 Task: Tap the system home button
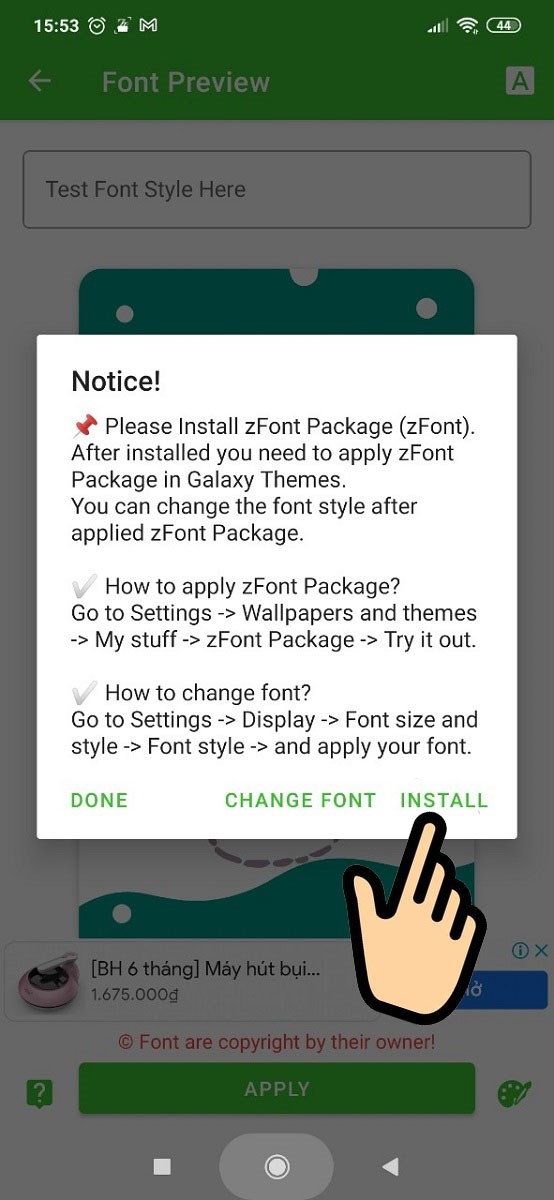(277, 1166)
